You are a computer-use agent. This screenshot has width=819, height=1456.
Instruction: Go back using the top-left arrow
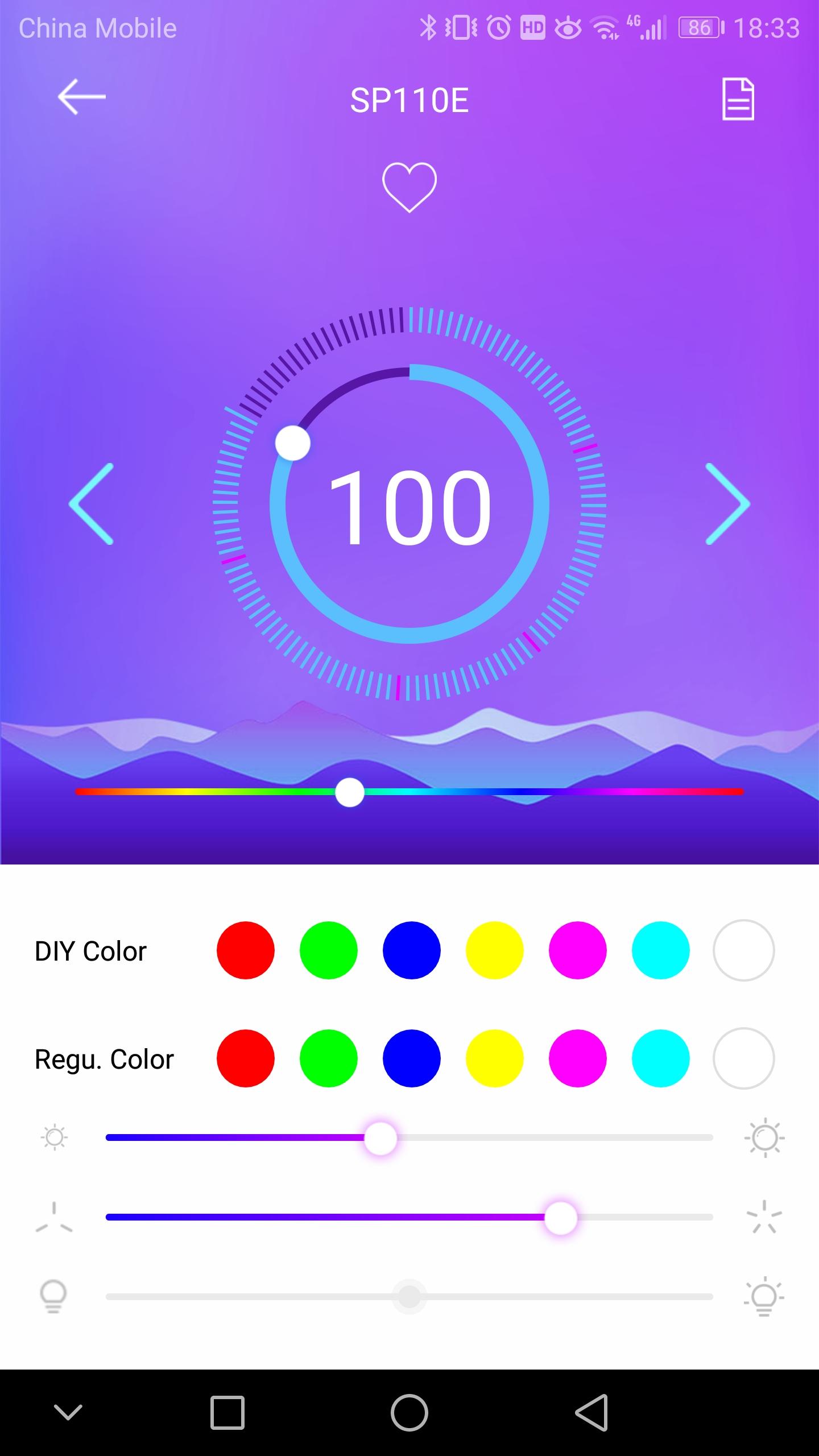click(82, 97)
